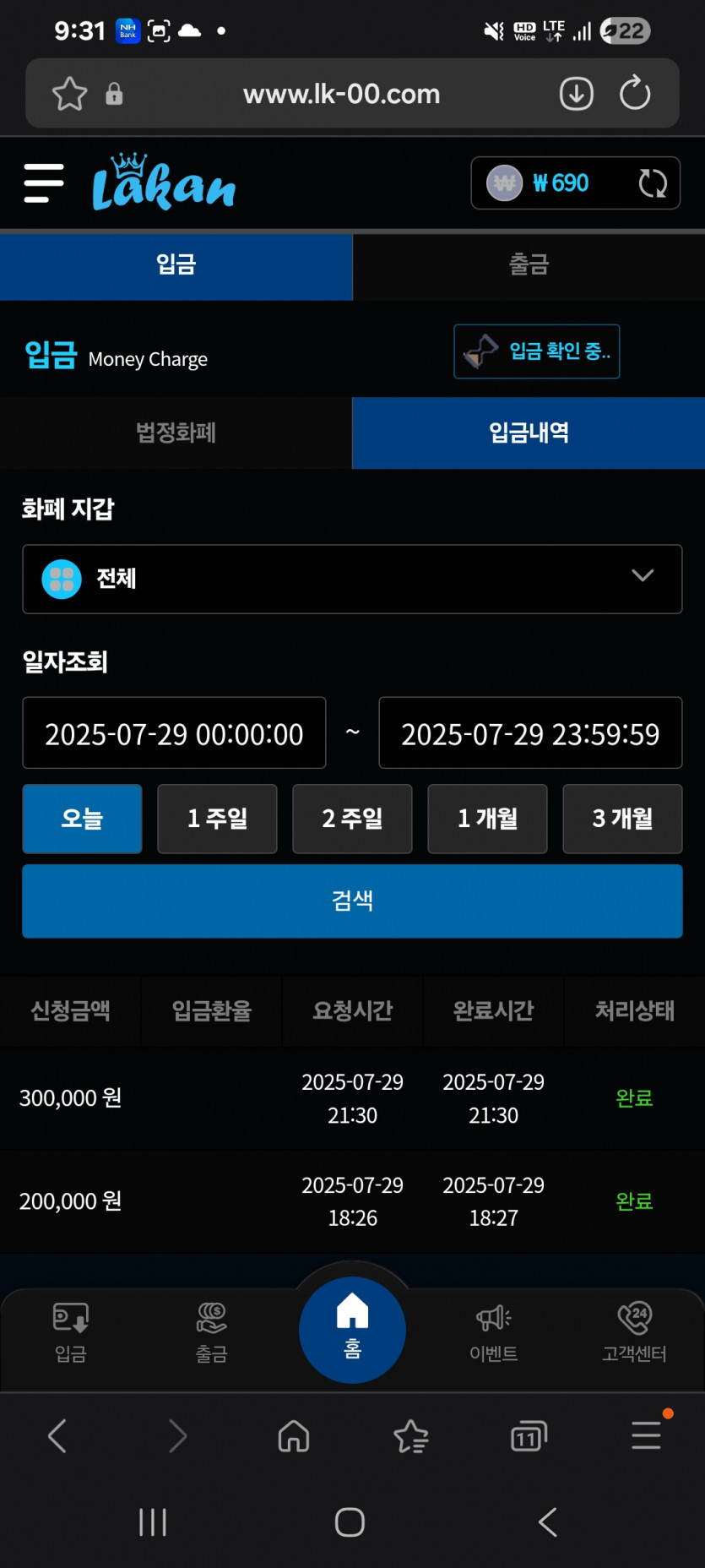This screenshot has width=705, height=1568.
Task: Select the 3 개월 date range
Action: coord(622,819)
